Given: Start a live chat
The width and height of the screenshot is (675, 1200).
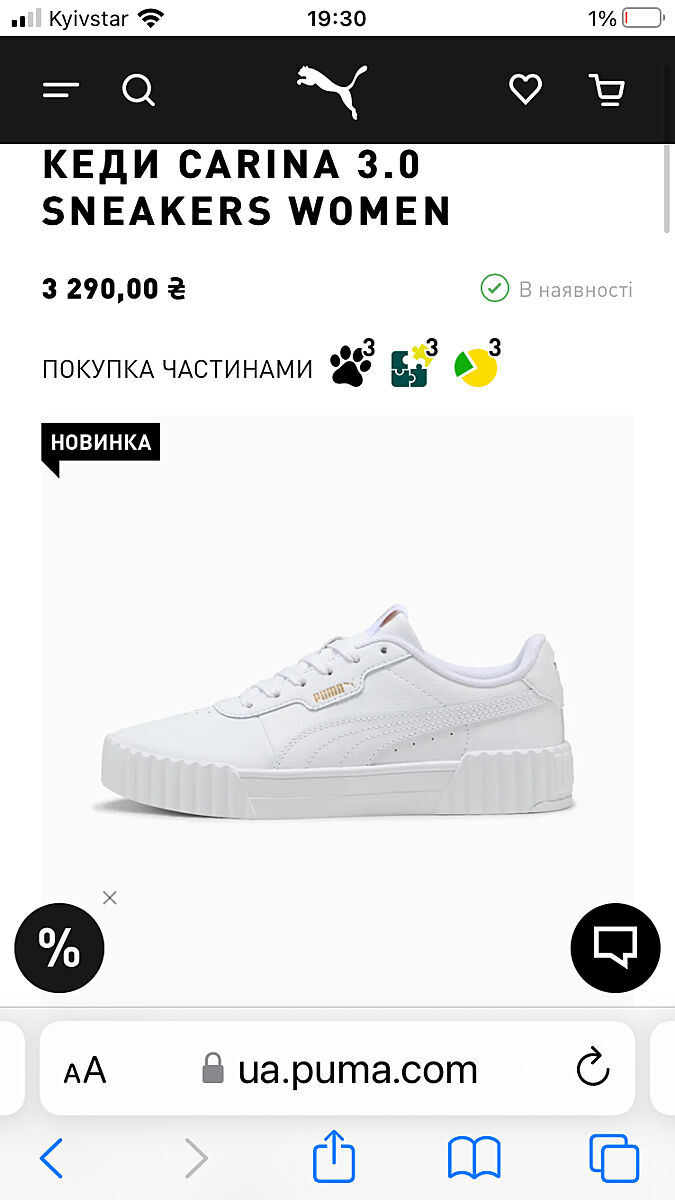Looking at the screenshot, I should 615,948.
